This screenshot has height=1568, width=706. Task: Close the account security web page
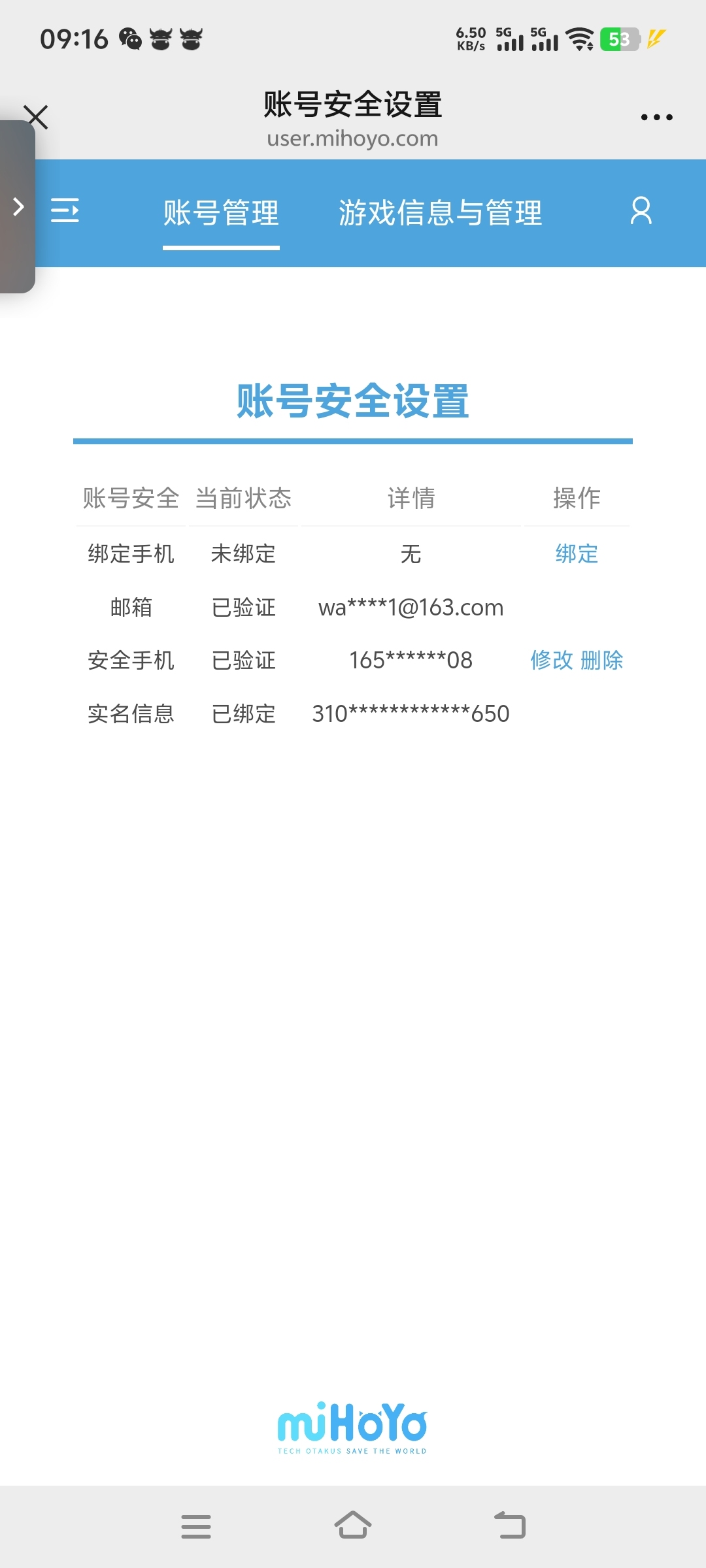point(36,117)
